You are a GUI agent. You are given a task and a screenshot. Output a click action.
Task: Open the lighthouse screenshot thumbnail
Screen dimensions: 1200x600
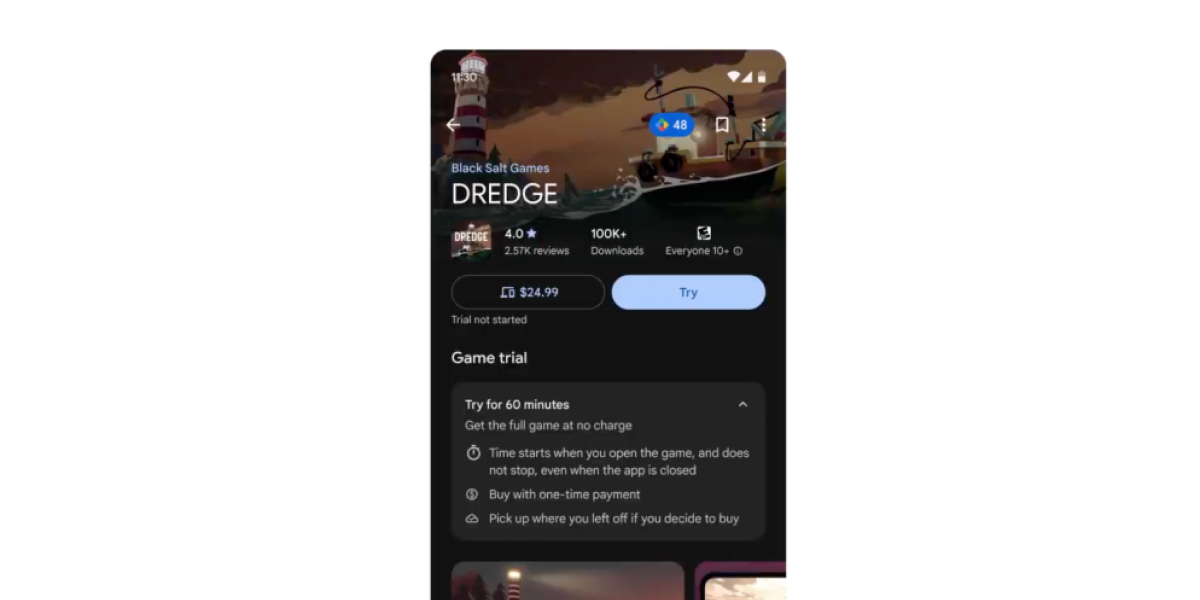567,581
